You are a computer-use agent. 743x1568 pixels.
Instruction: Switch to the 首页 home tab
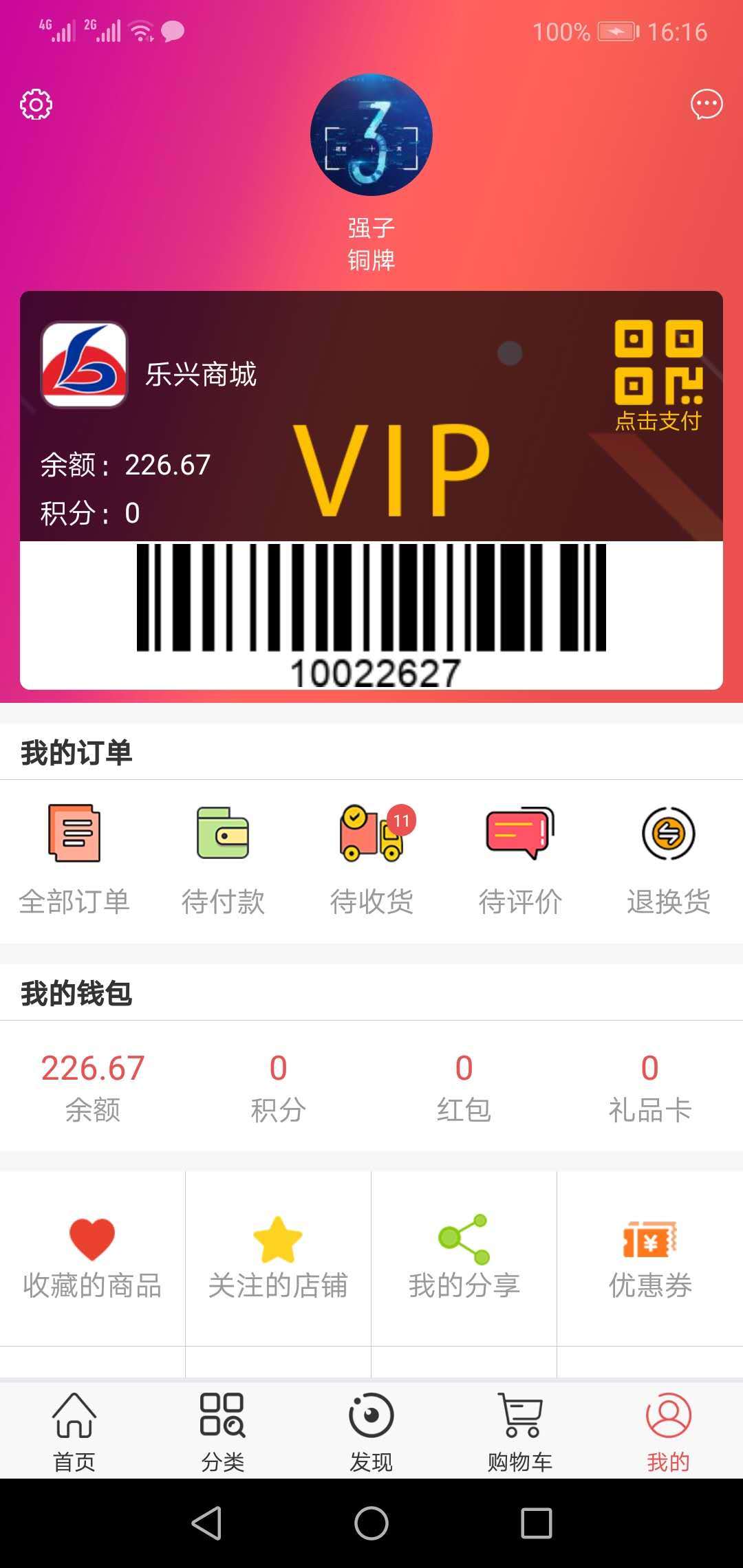[x=74, y=1430]
